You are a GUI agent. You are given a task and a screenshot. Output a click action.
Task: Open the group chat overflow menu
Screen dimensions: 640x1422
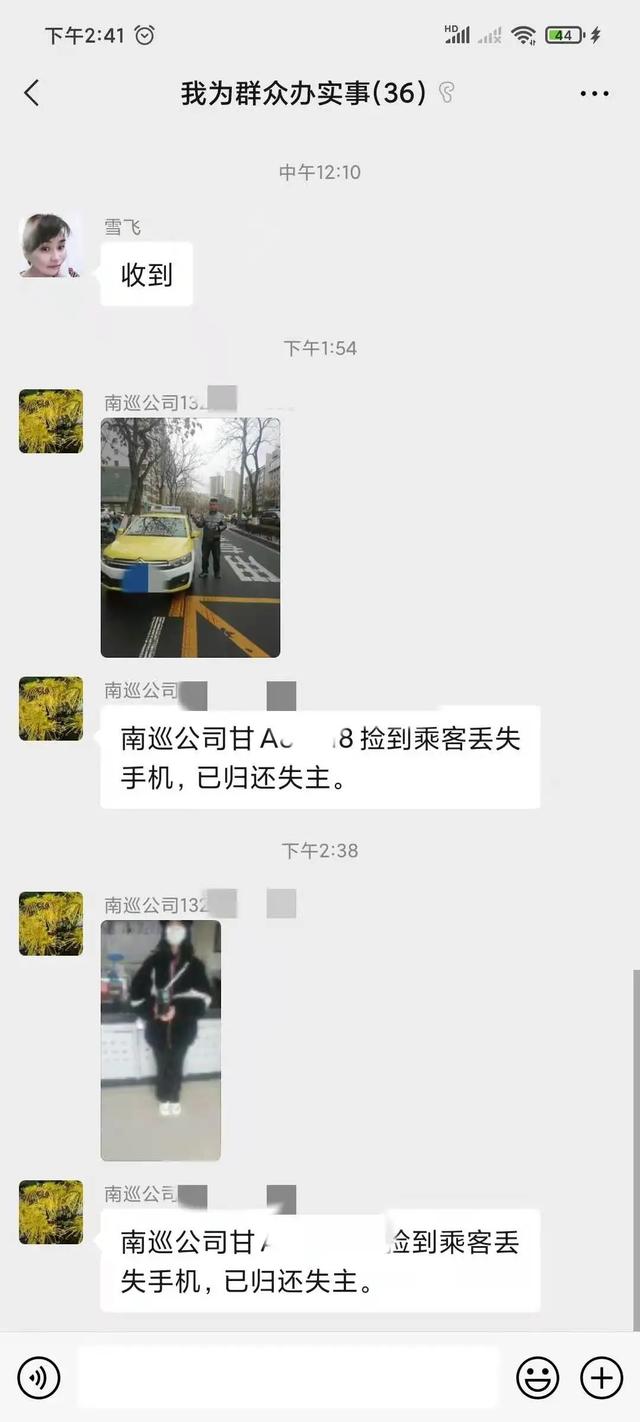point(594,94)
